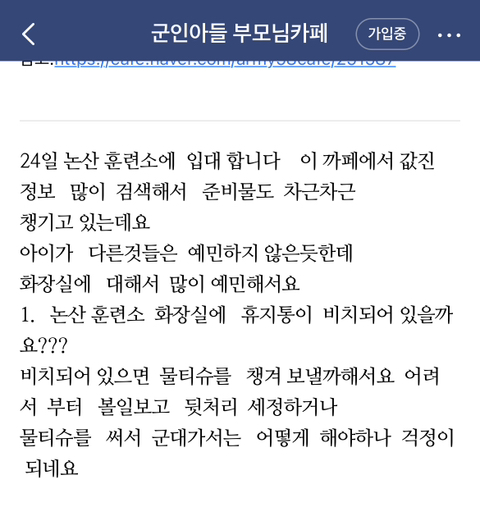
Task: Tap the 가입중 membership button
Action: [x=387, y=34]
